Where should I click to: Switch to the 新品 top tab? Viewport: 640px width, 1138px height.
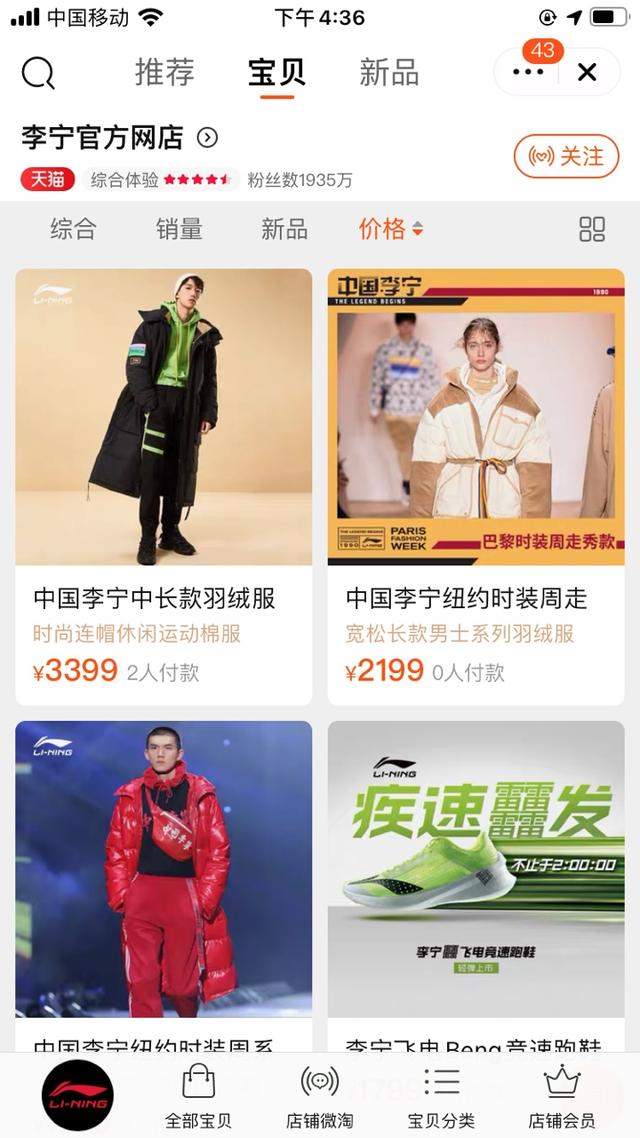[389, 72]
